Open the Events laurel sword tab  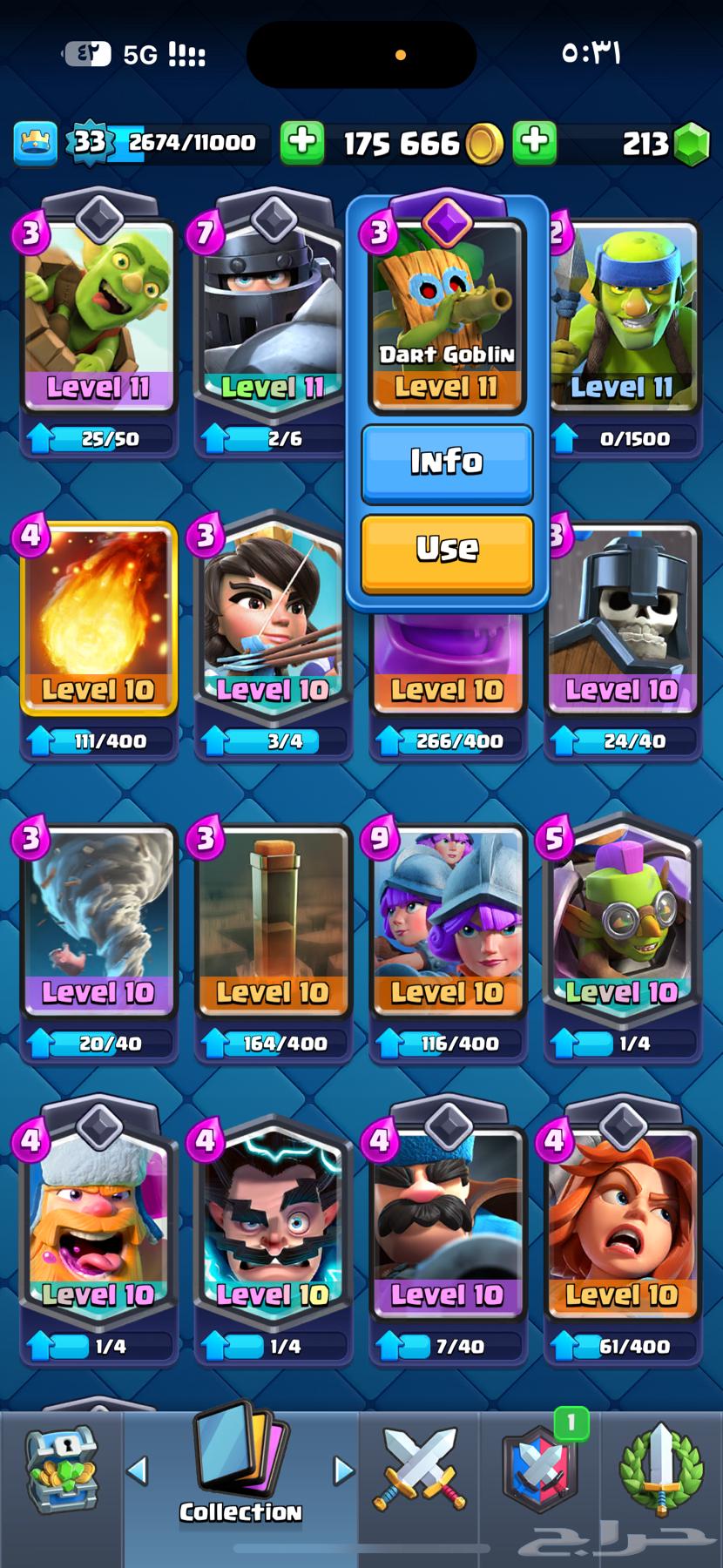(x=660, y=1472)
